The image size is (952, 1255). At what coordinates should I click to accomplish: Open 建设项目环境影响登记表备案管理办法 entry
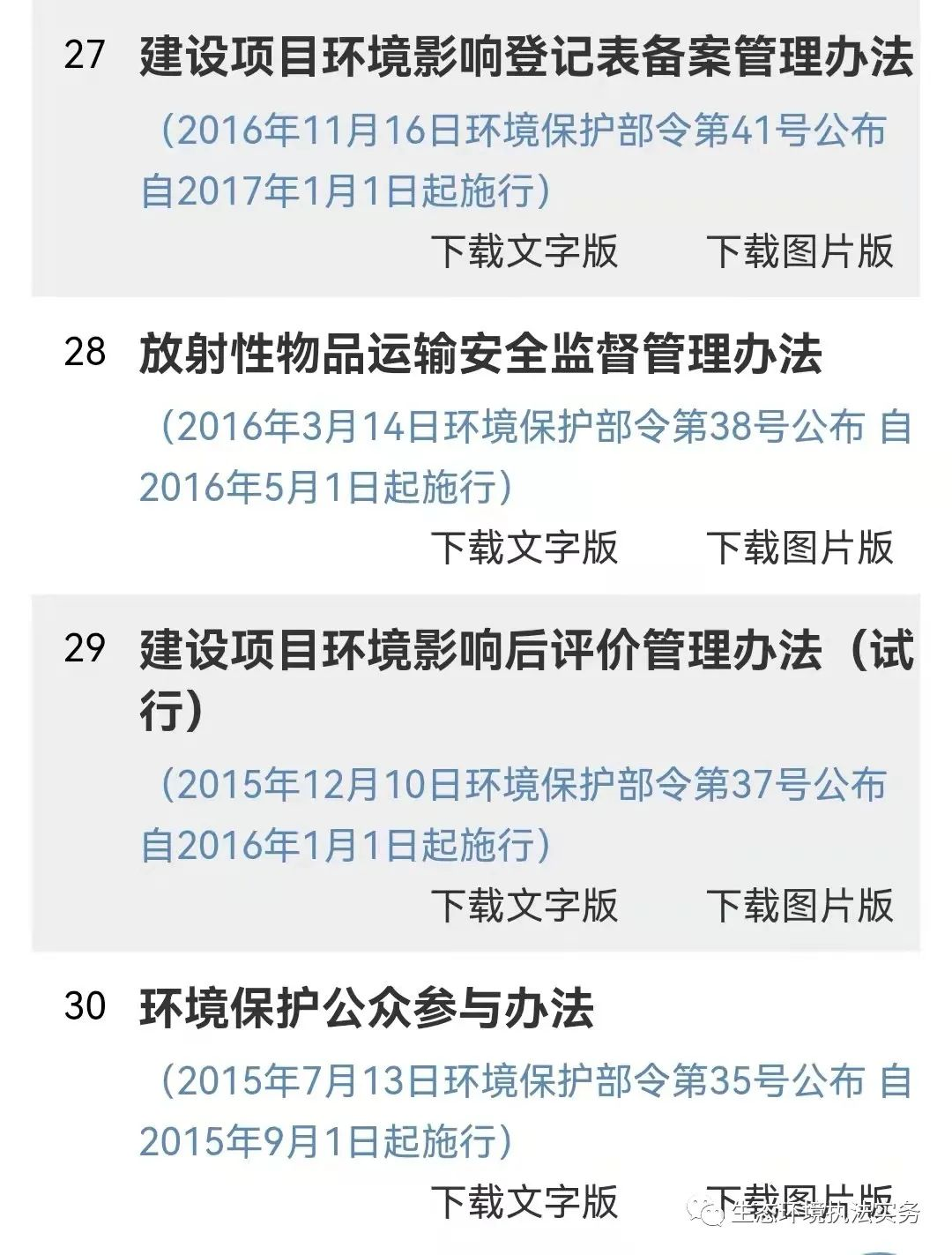coord(526,58)
